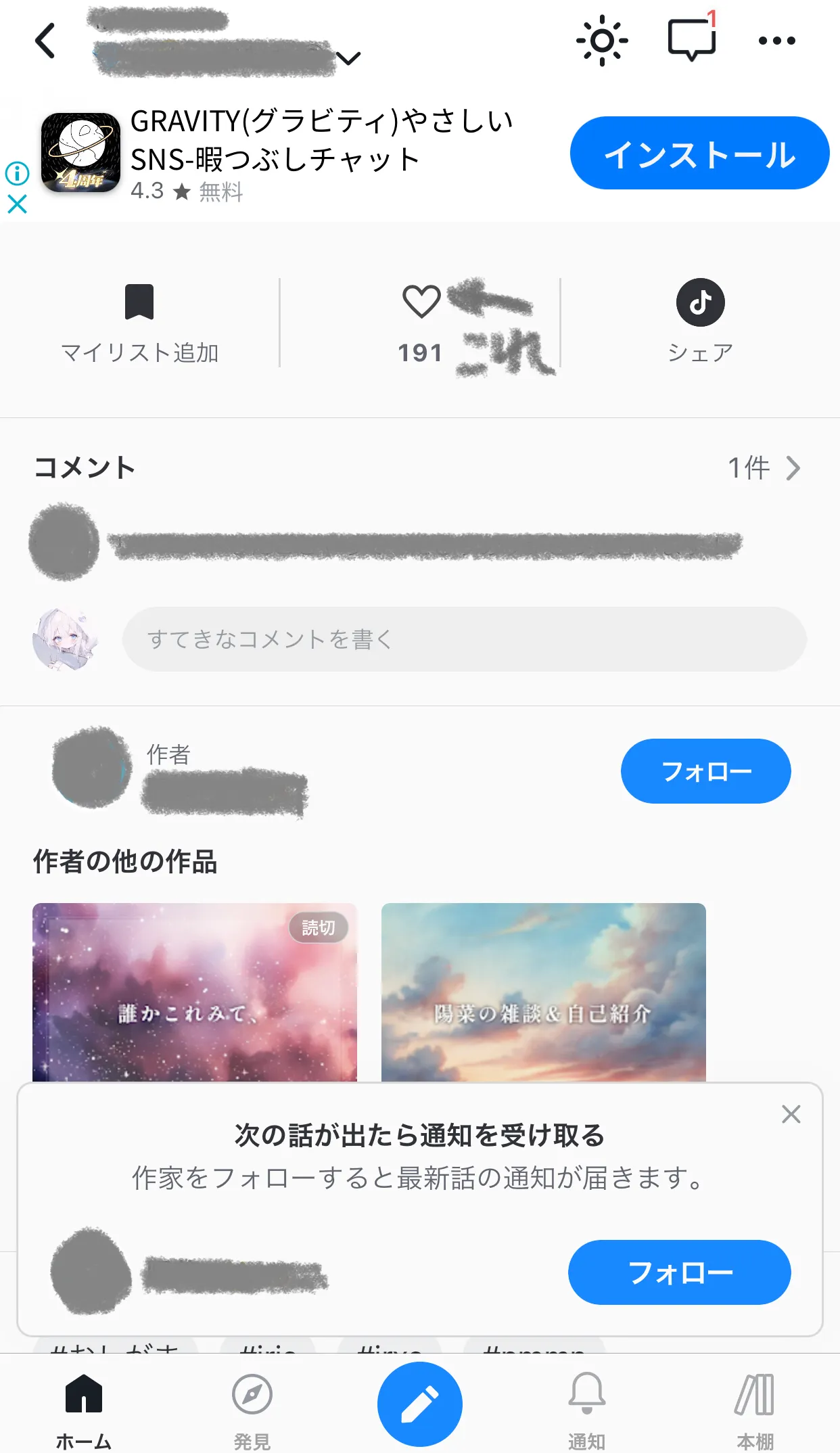This screenshot has width=840, height=1453.
Task: Open the 誰かこれみて、 story card
Action: point(195,992)
